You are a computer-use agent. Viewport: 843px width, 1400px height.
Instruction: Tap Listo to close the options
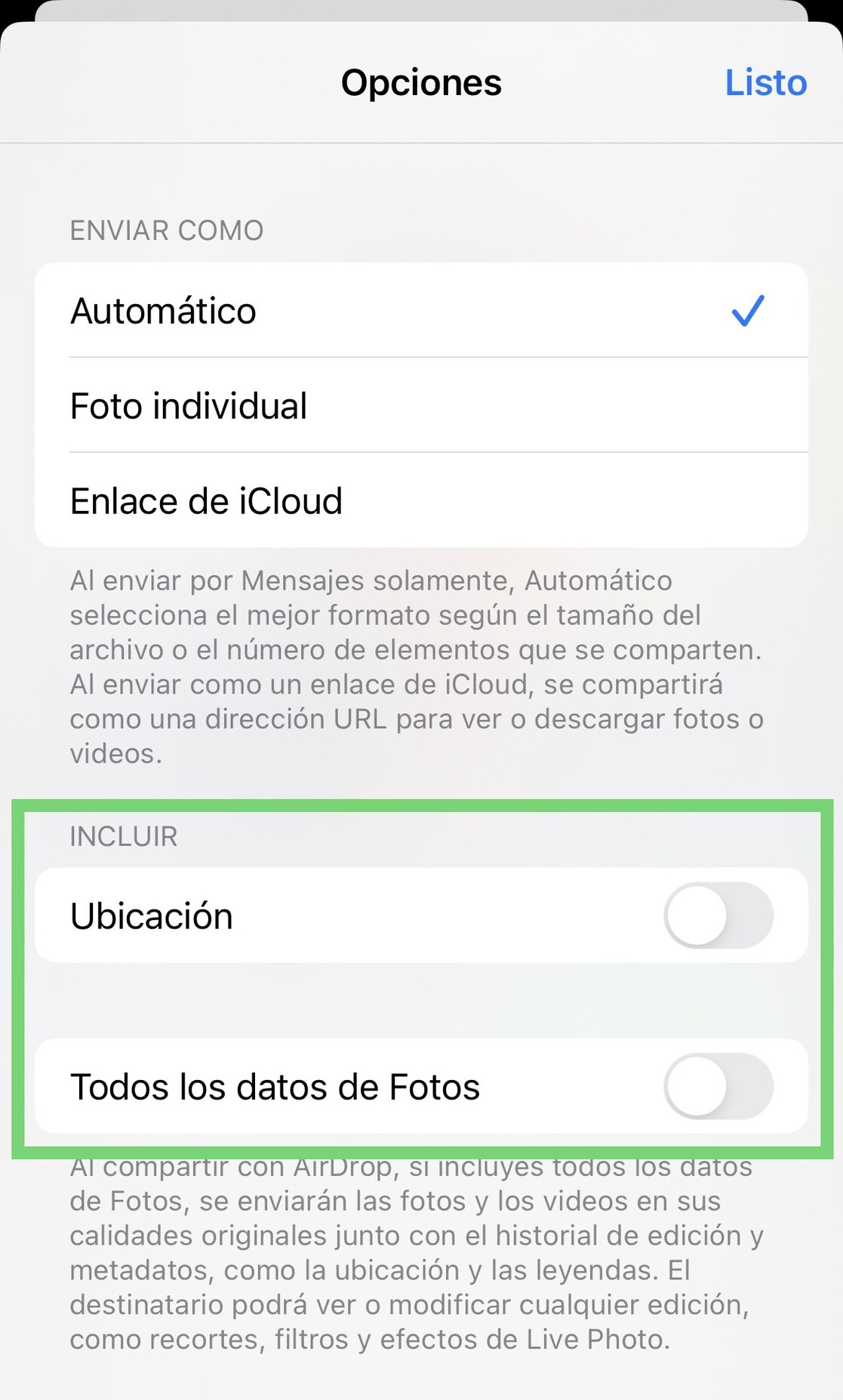pos(765,82)
